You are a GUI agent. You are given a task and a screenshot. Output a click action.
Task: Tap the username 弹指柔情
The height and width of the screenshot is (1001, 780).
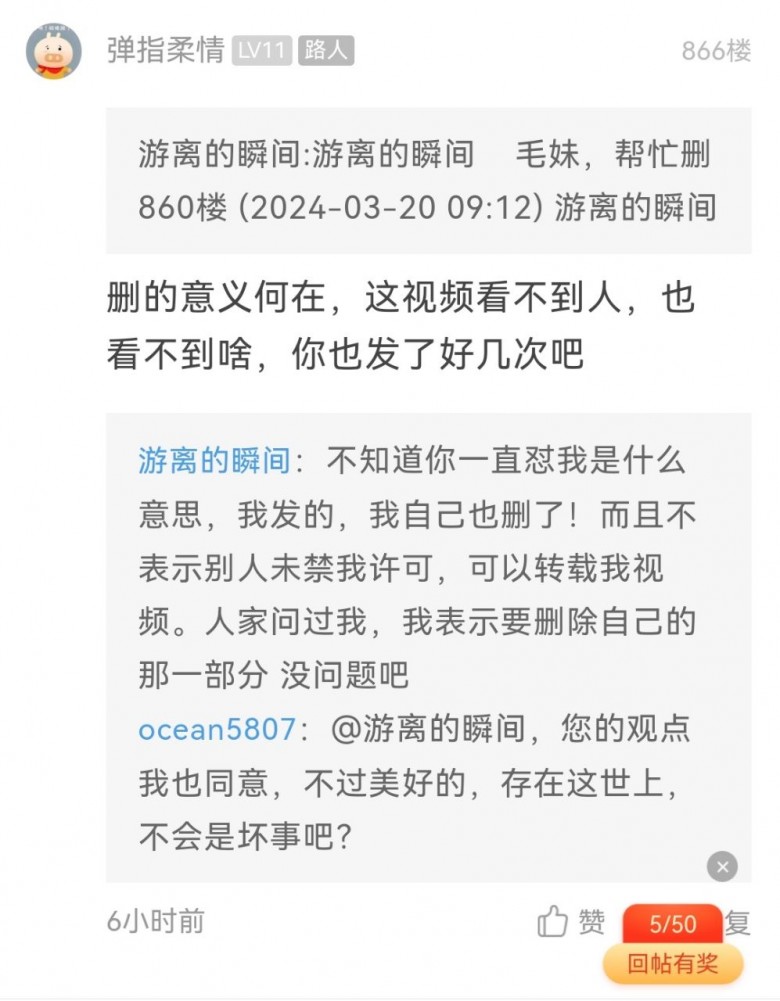tap(165, 51)
